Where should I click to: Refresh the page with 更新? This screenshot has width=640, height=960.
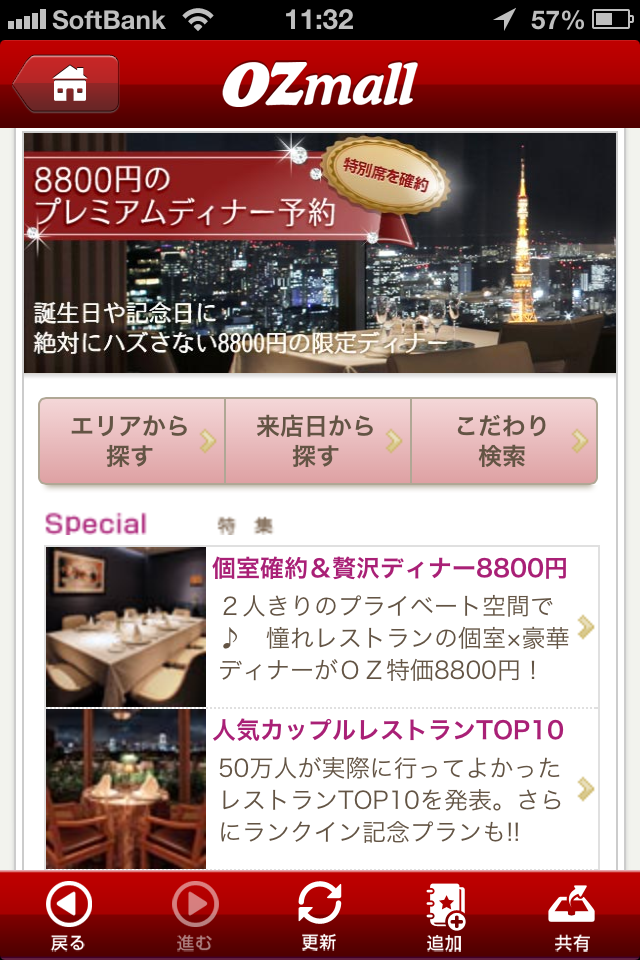tap(319, 916)
